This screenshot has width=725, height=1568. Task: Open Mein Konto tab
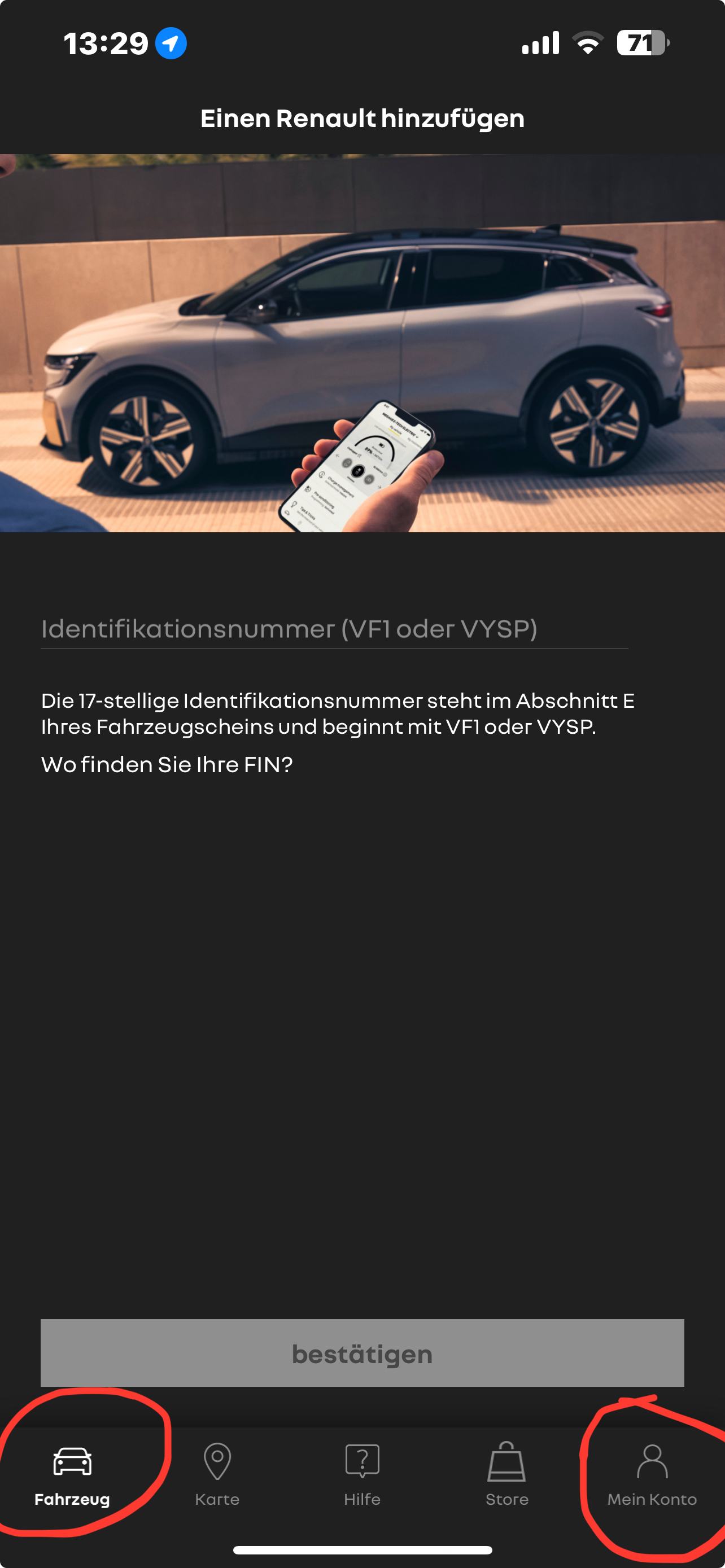[x=652, y=1472]
